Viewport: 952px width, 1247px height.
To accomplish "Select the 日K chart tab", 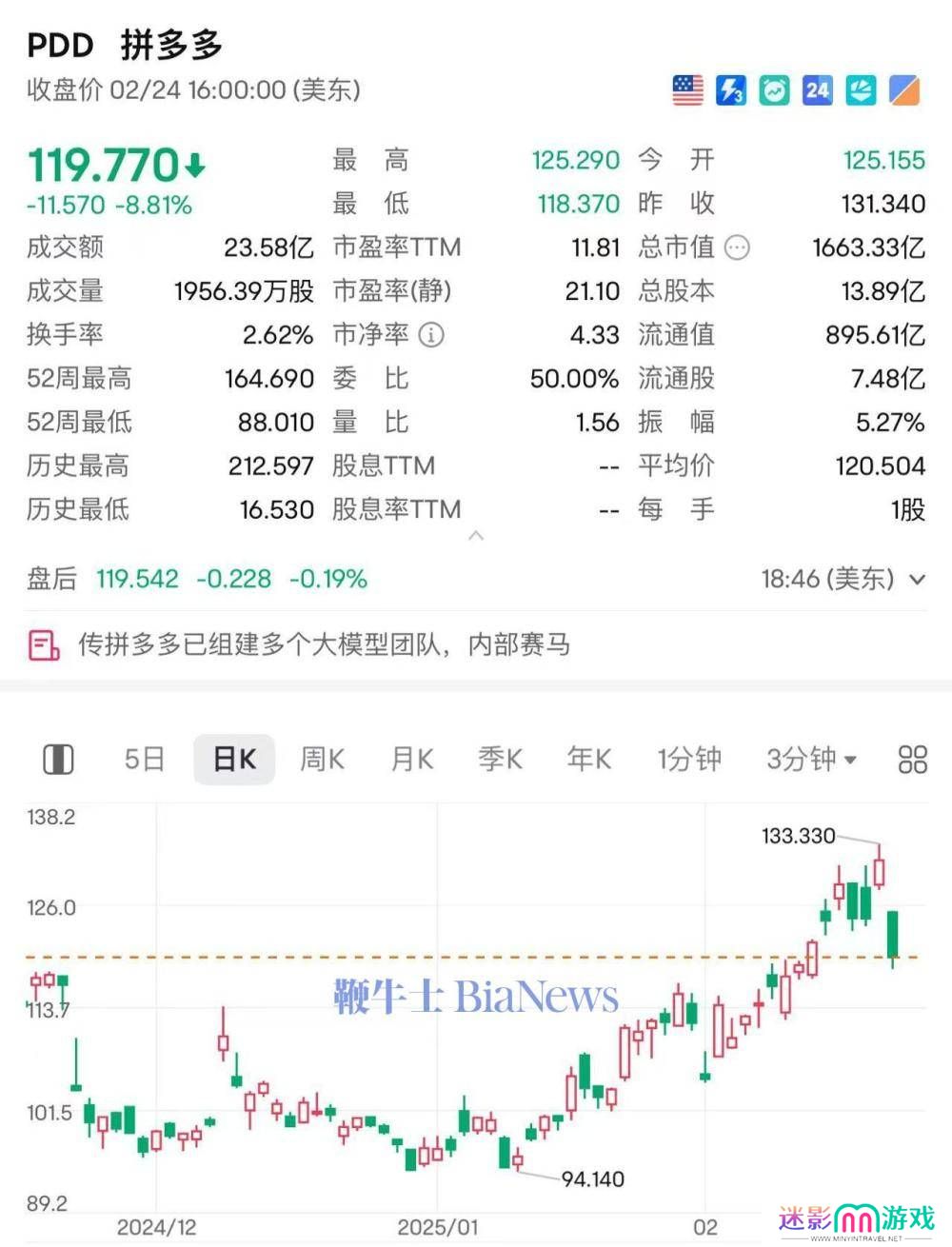I will [x=234, y=759].
